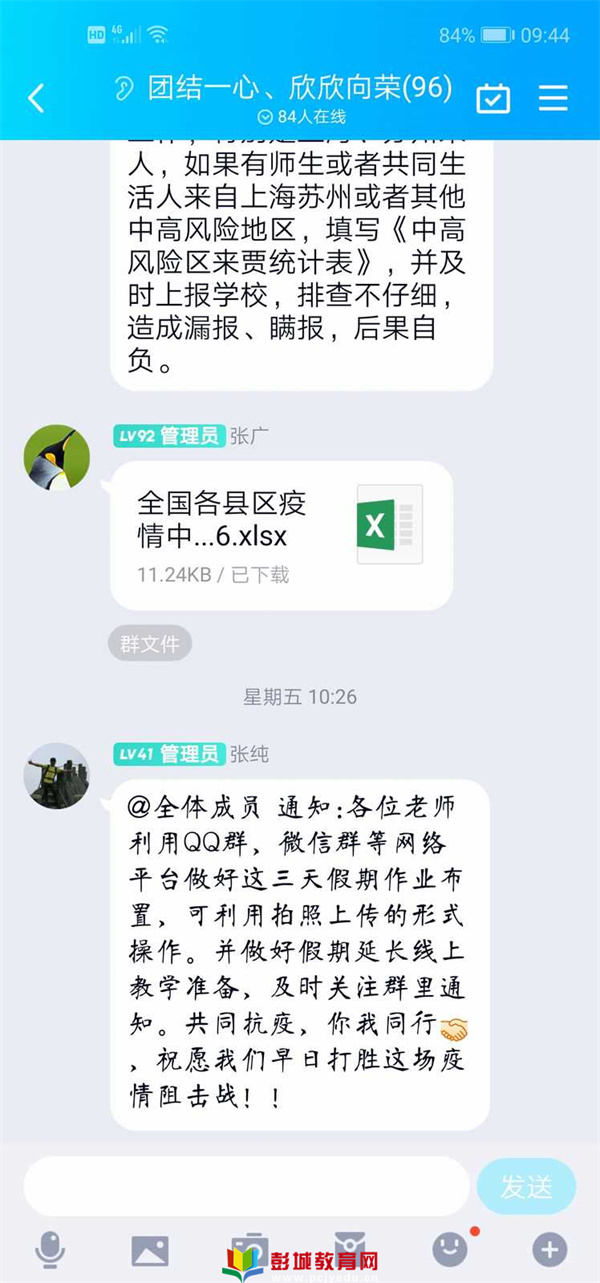Image resolution: width=600 pixels, height=1283 pixels.
Task: View 张广's penguin avatar profile
Action: (57, 457)
